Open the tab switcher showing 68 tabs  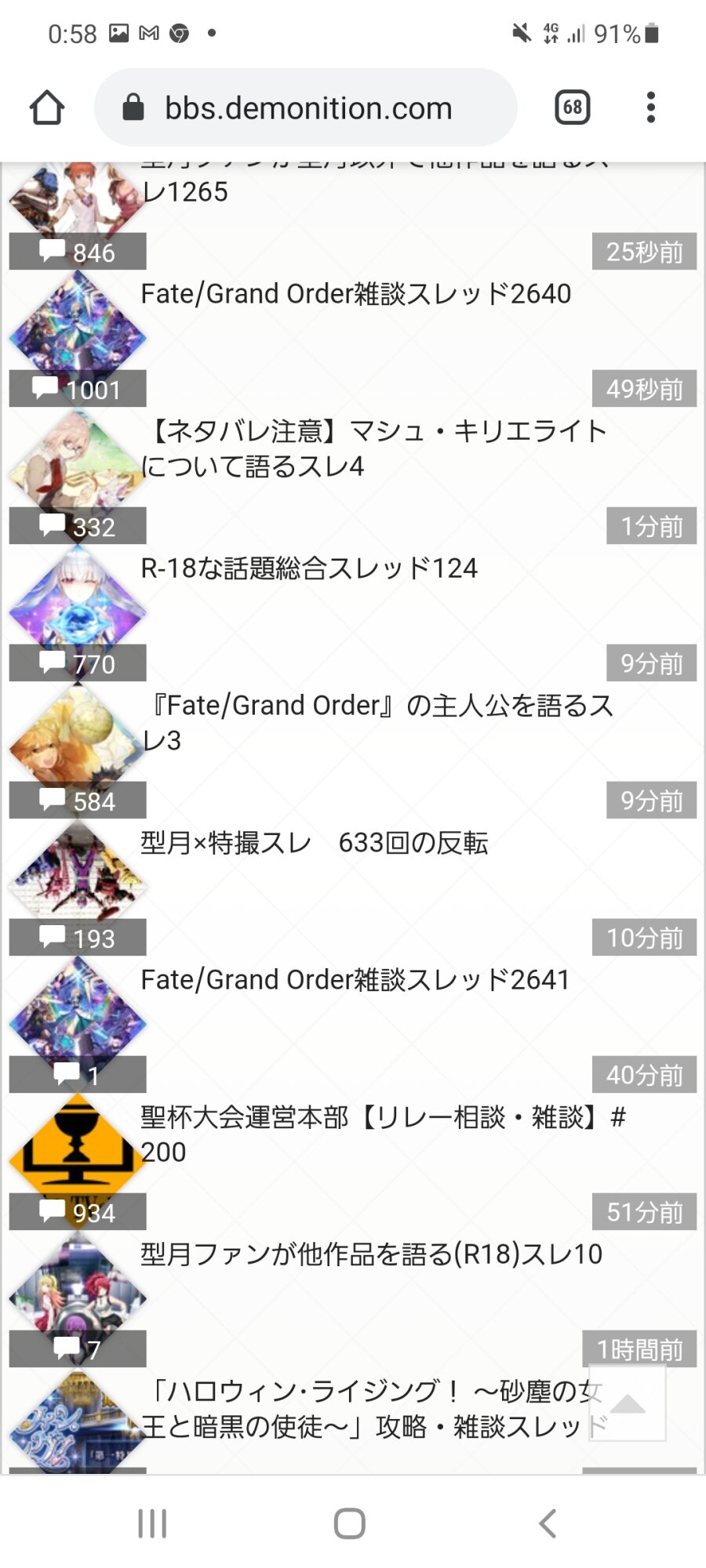(573, 107)
